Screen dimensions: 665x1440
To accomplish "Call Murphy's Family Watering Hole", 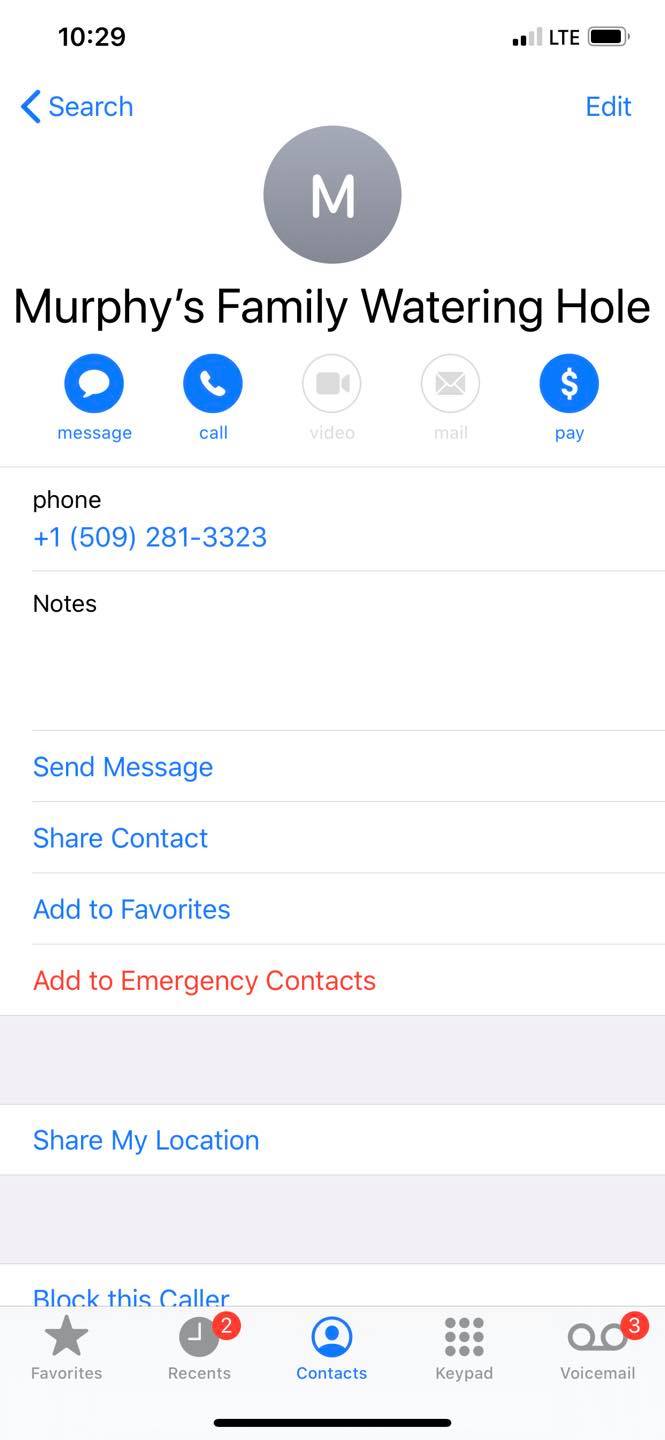I will pos(213,384).
